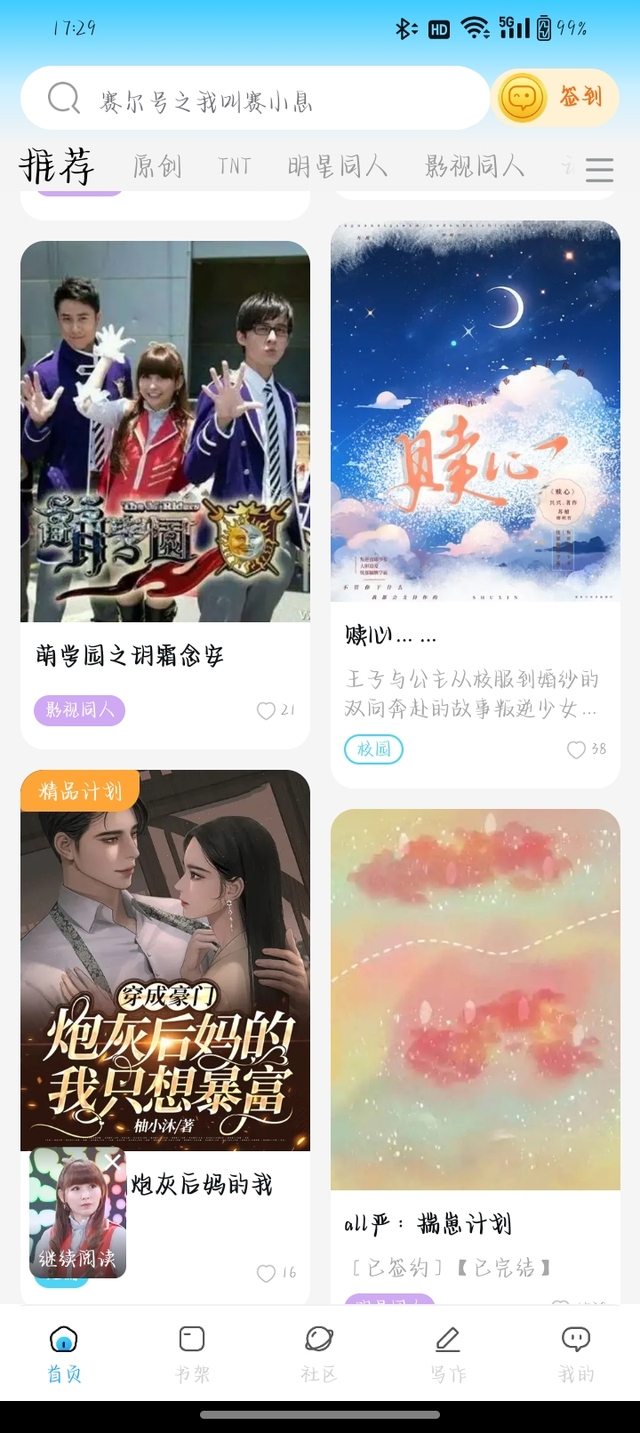Go to the 书架 bookshelf tab
The image size is (640, 1433).
(192, 1353)
